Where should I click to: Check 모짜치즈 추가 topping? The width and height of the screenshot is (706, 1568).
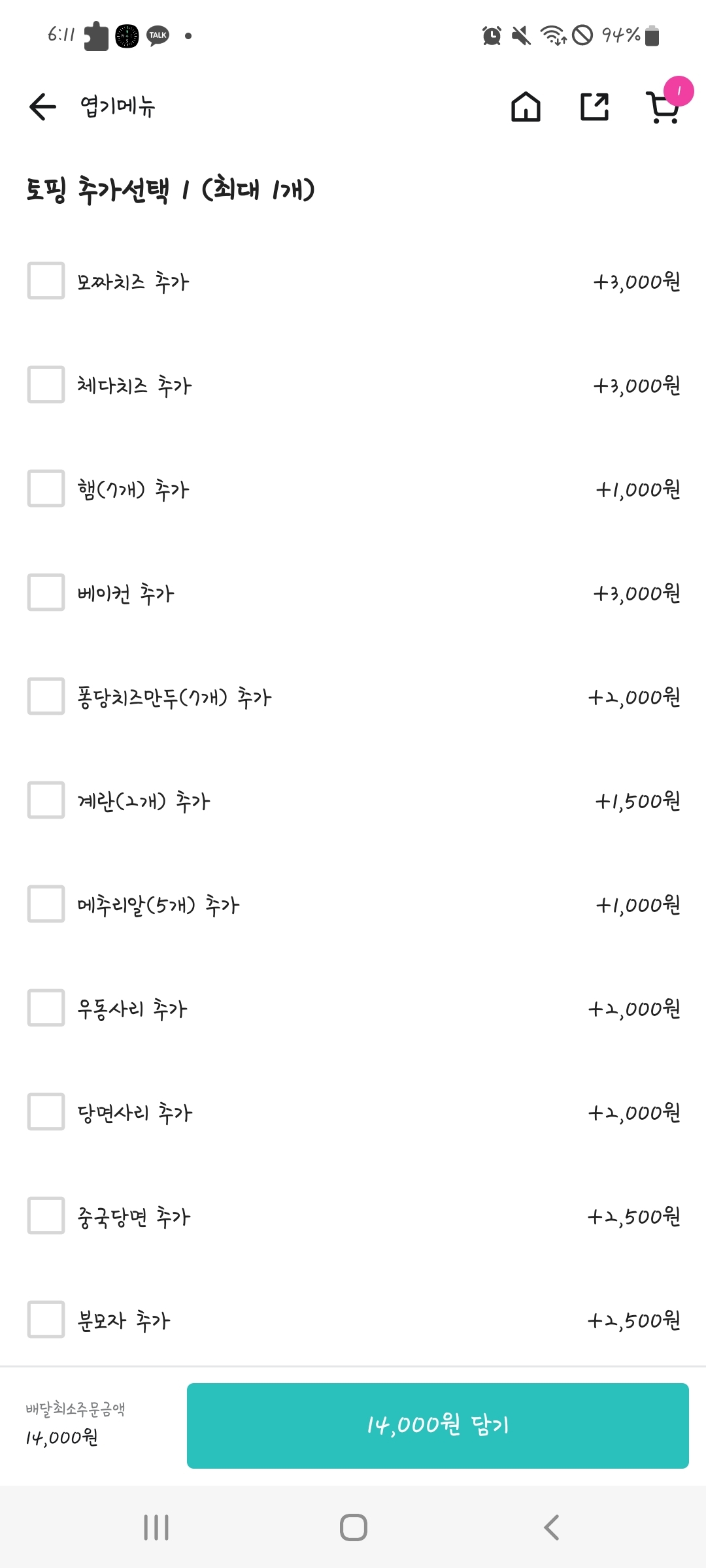click(x=46, y=281)
